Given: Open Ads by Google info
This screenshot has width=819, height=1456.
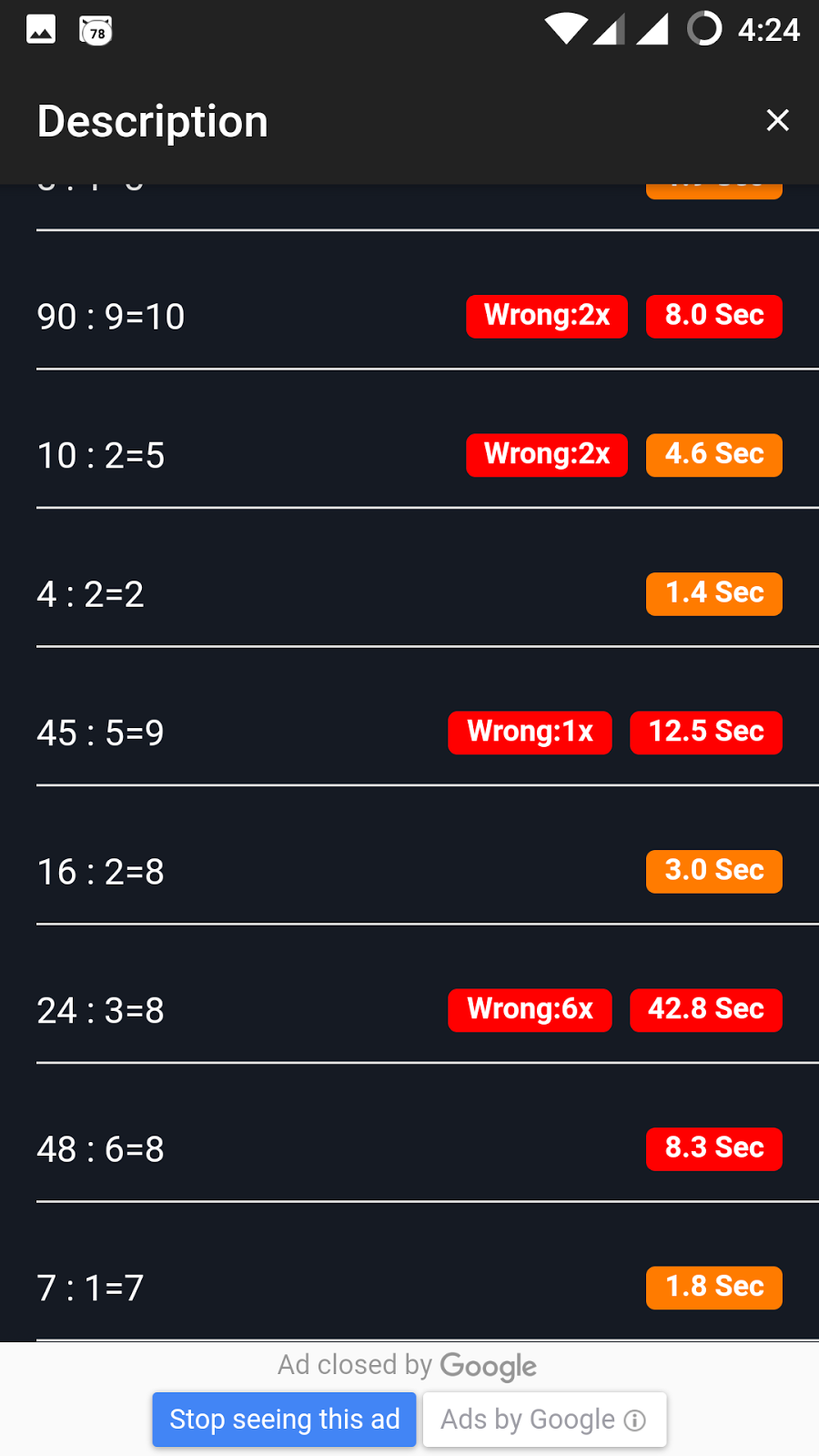Looking at the screenshot, I should pyautogui.click(x=544, y=1419).
